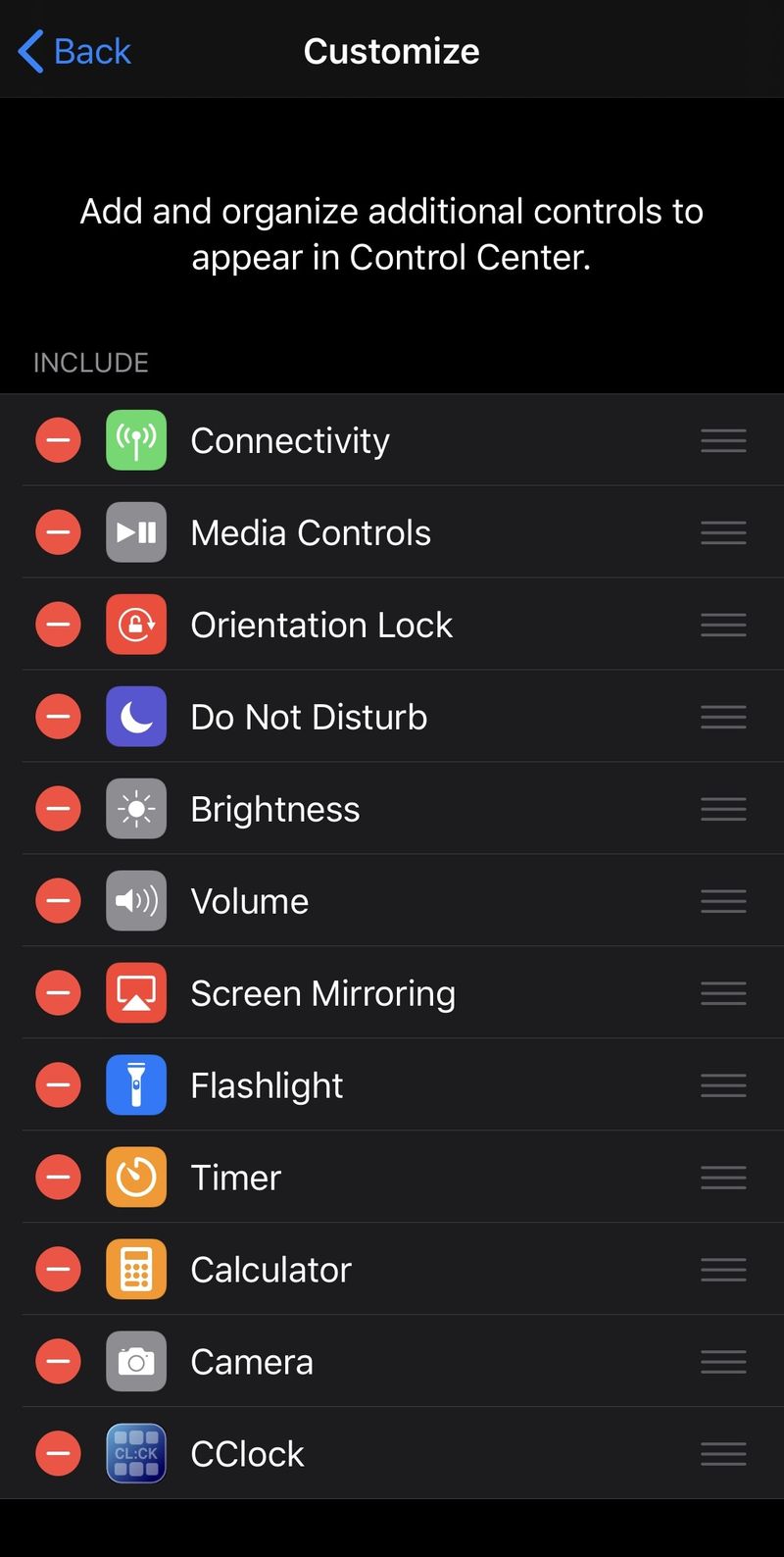Viewport: 784px width, 1557px height.
Task: Tap the red minus next to Media Controls
Action: pyautogui.click(x=59, y=532)
